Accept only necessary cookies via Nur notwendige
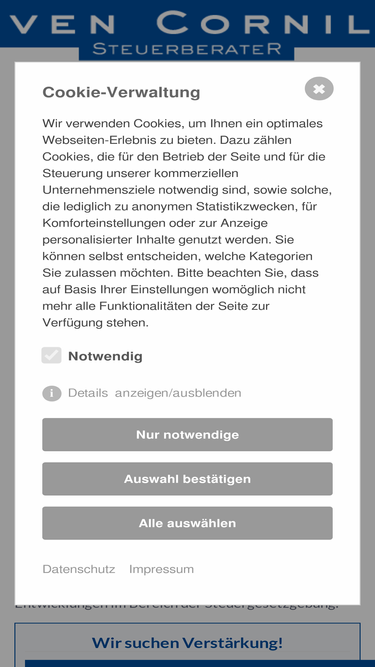Viewport: 375px width, 667px height. coord(187,434)
